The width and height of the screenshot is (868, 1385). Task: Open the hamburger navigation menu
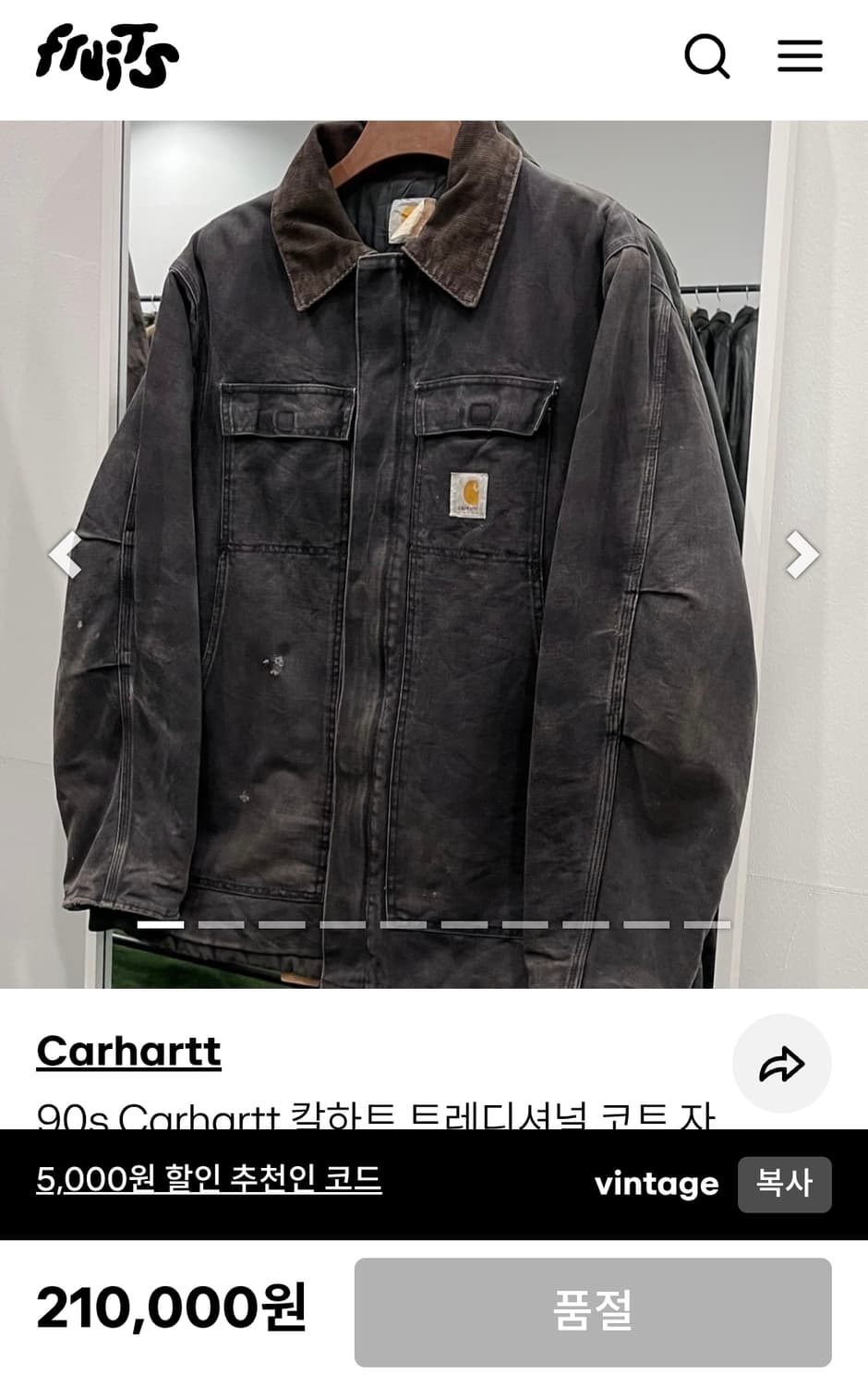click(x=800, y=55)
